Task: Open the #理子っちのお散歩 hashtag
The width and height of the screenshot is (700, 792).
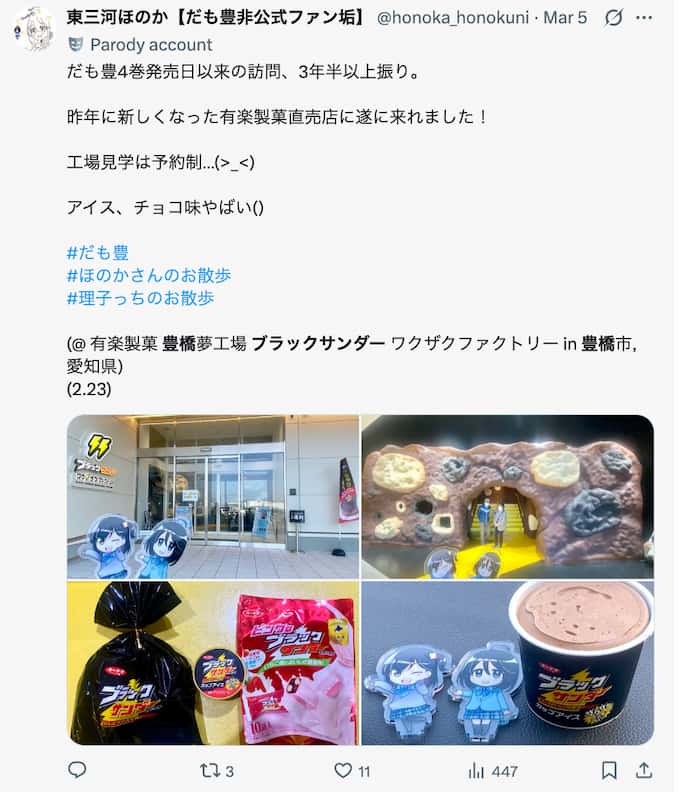Action: pyautogui.click(x=140, y=298)
